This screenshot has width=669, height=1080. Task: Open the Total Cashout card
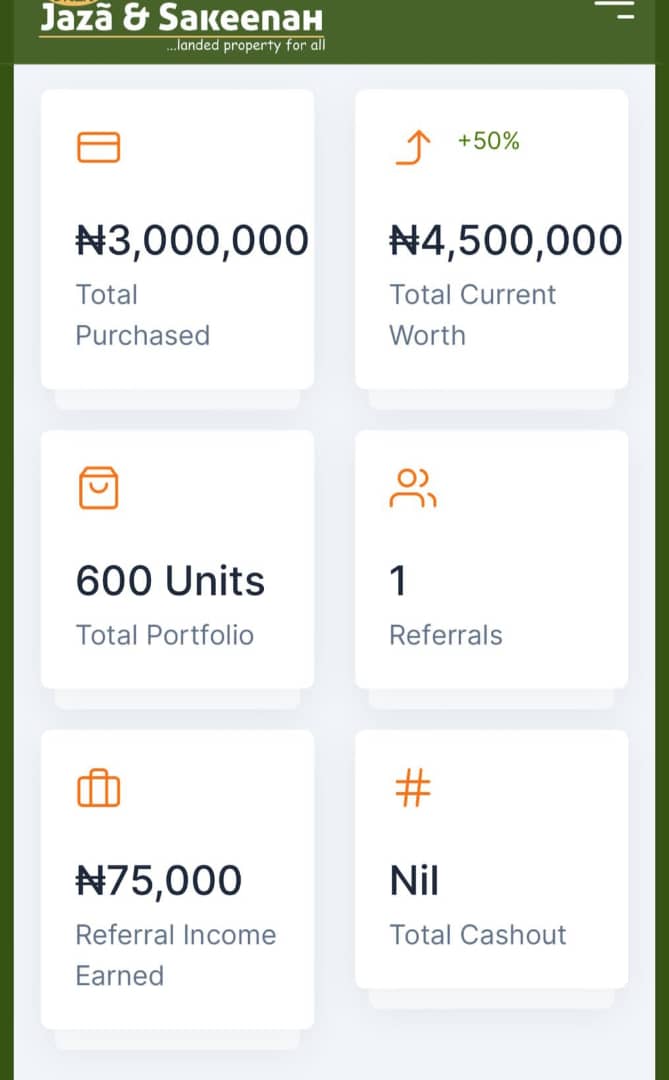point(491,859)
